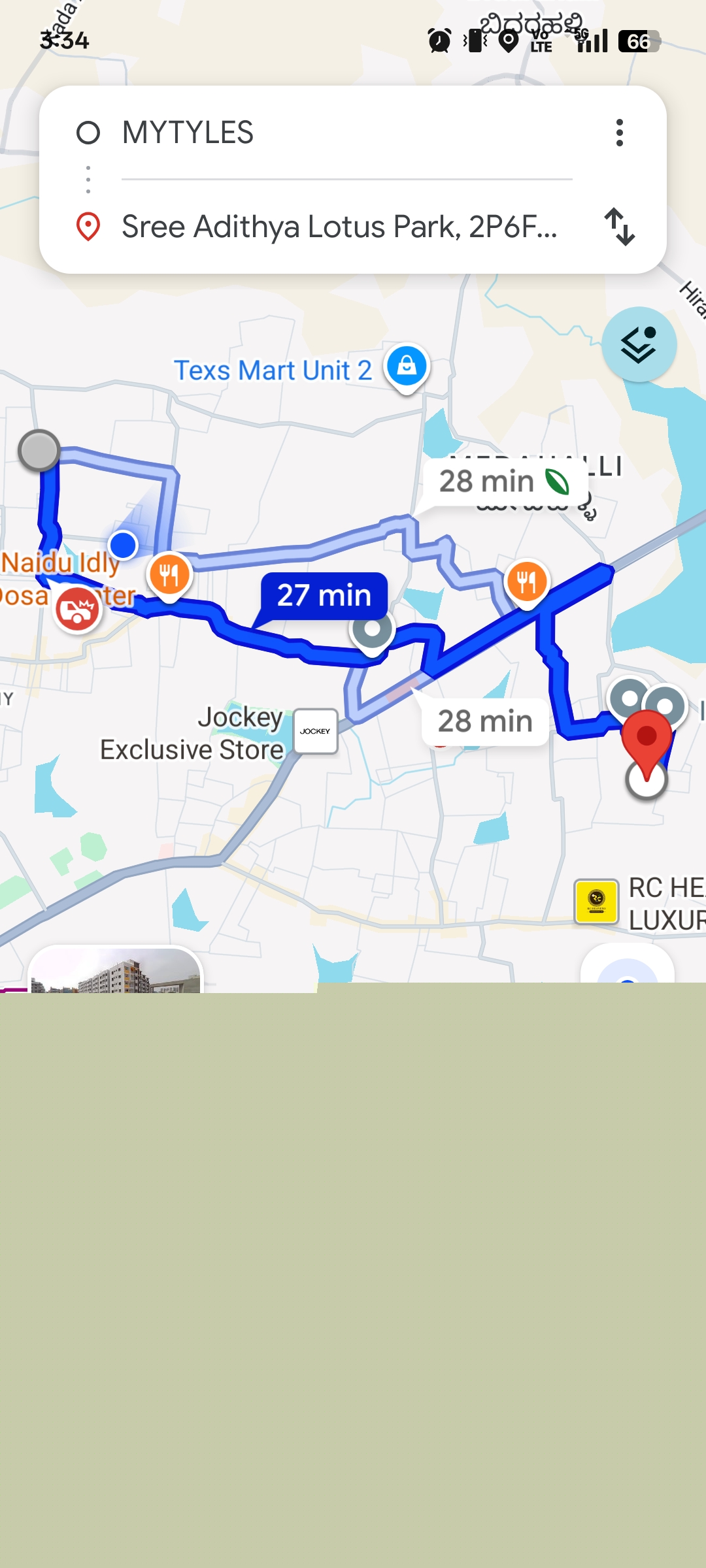Edit the Sree Adithya Lotus Park destination

coord(340,227)
